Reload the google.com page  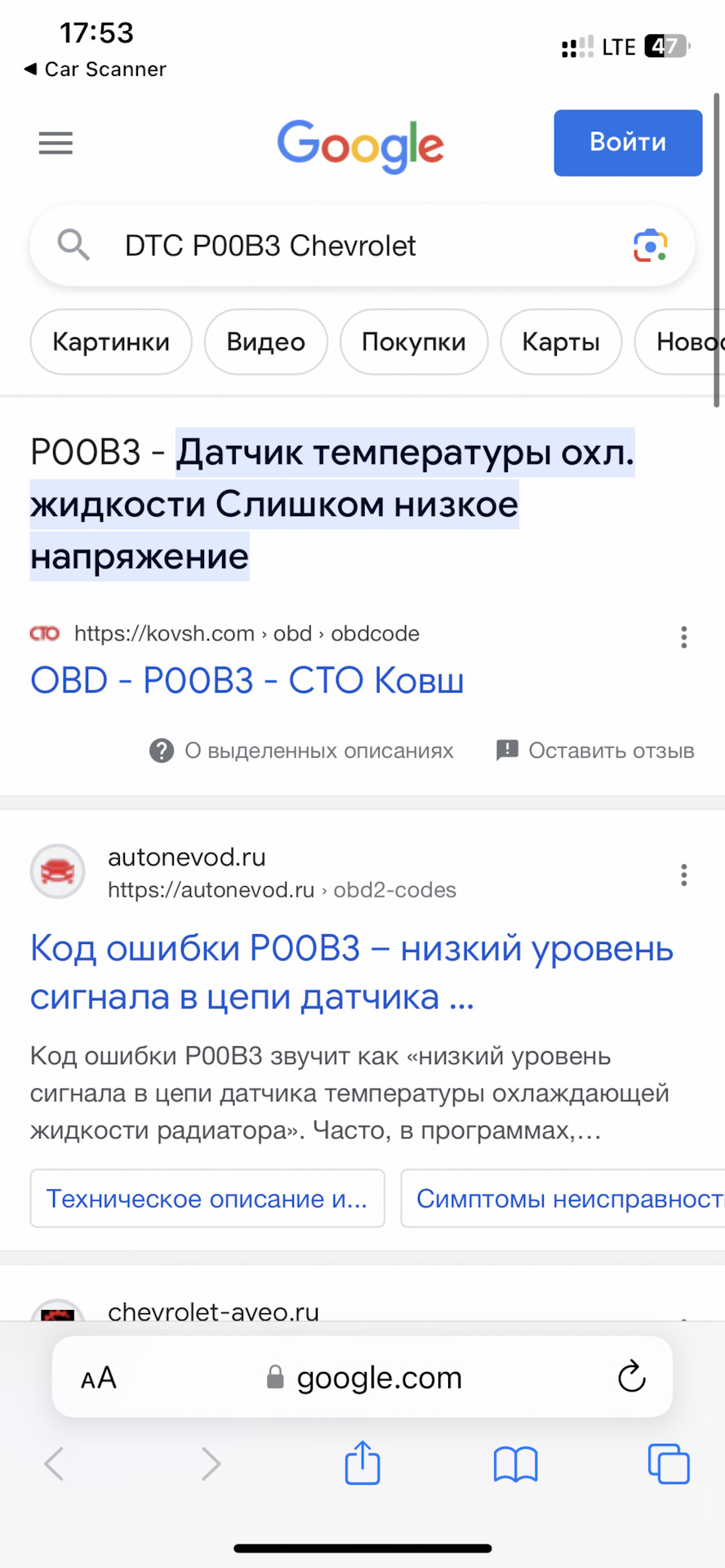(631, 1377)
